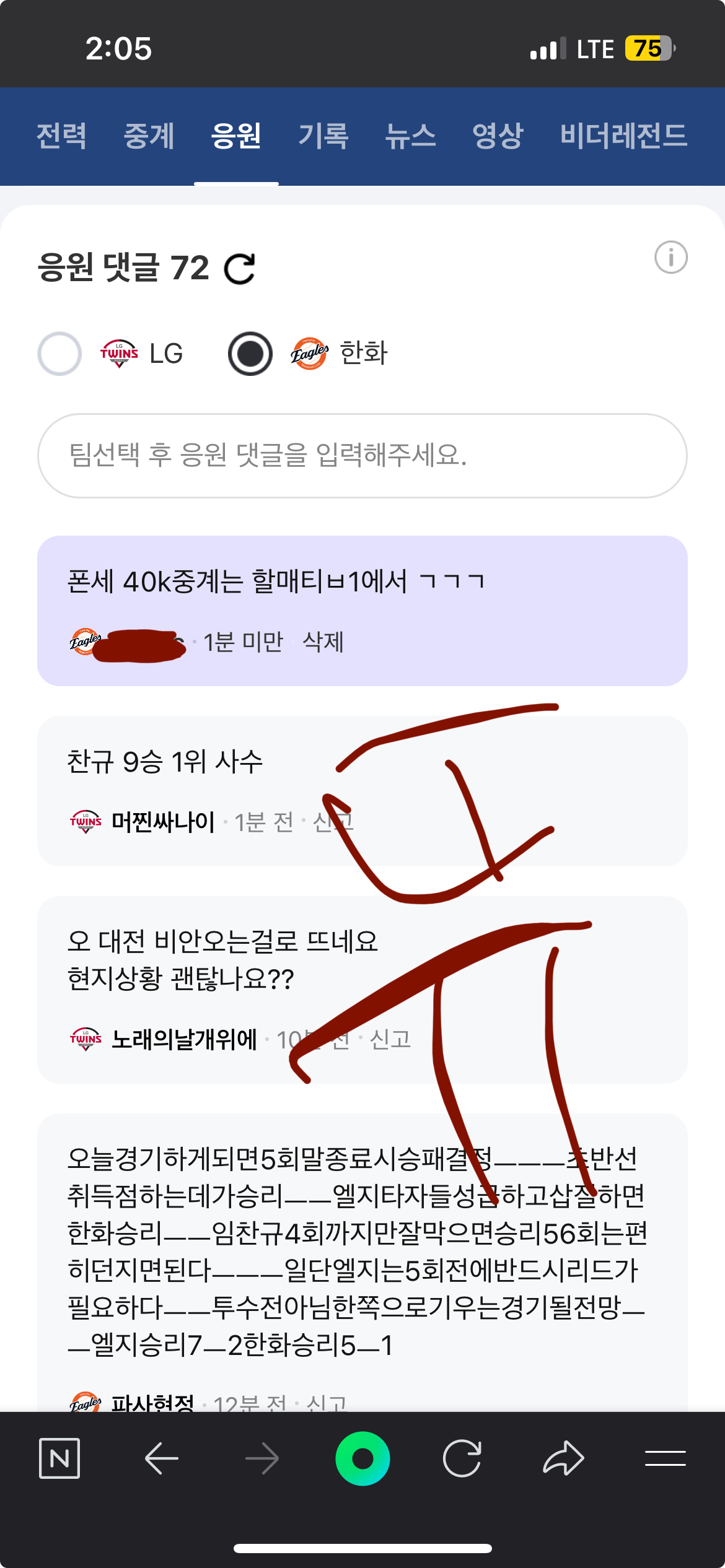725x1568 pixels.
Task: Report 노래의날개위에's comment via 신고
Action: (390, 1039)
